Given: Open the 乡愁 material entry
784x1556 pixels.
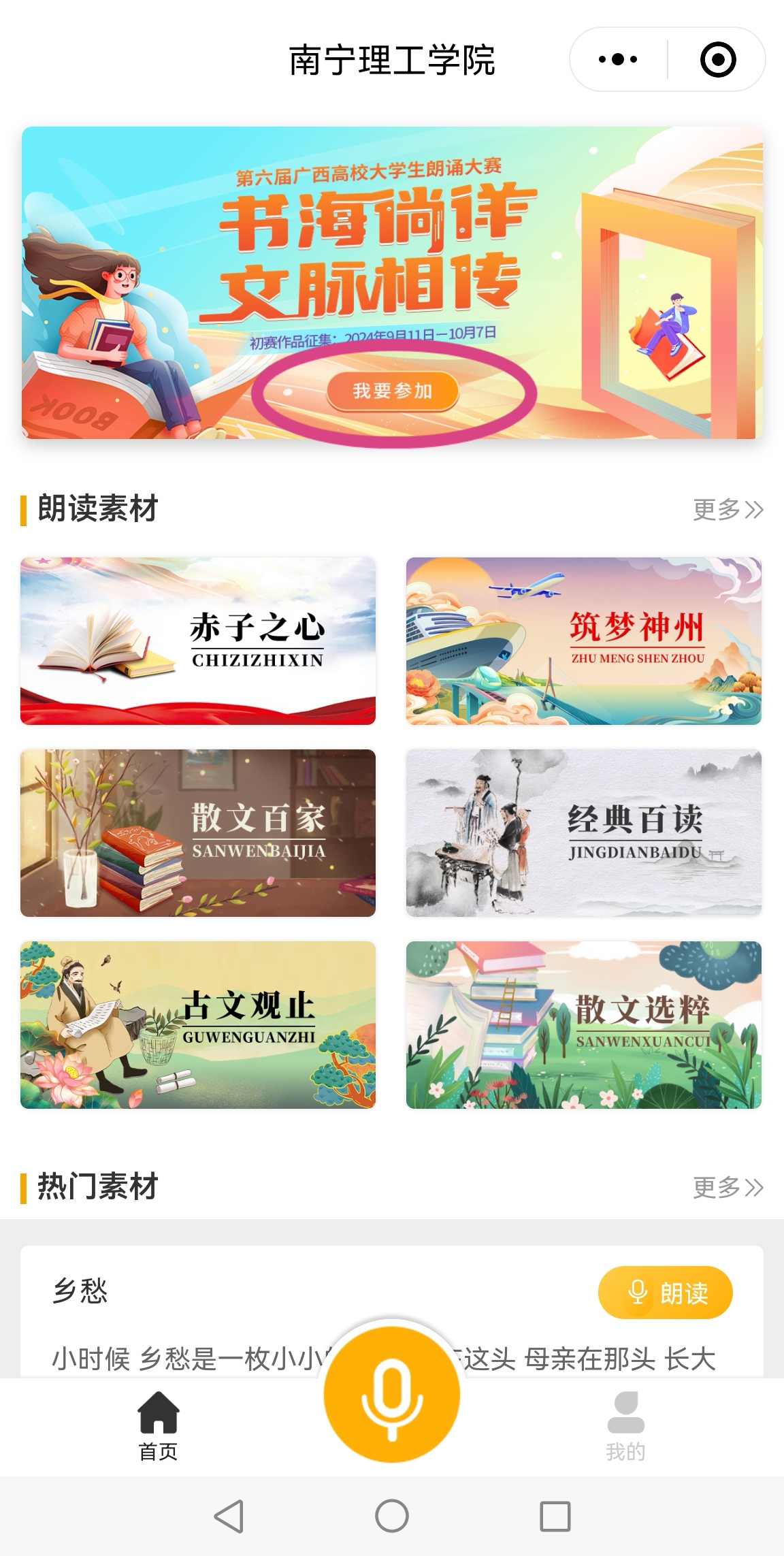Looking at the screenshot, I should 80,1291.
